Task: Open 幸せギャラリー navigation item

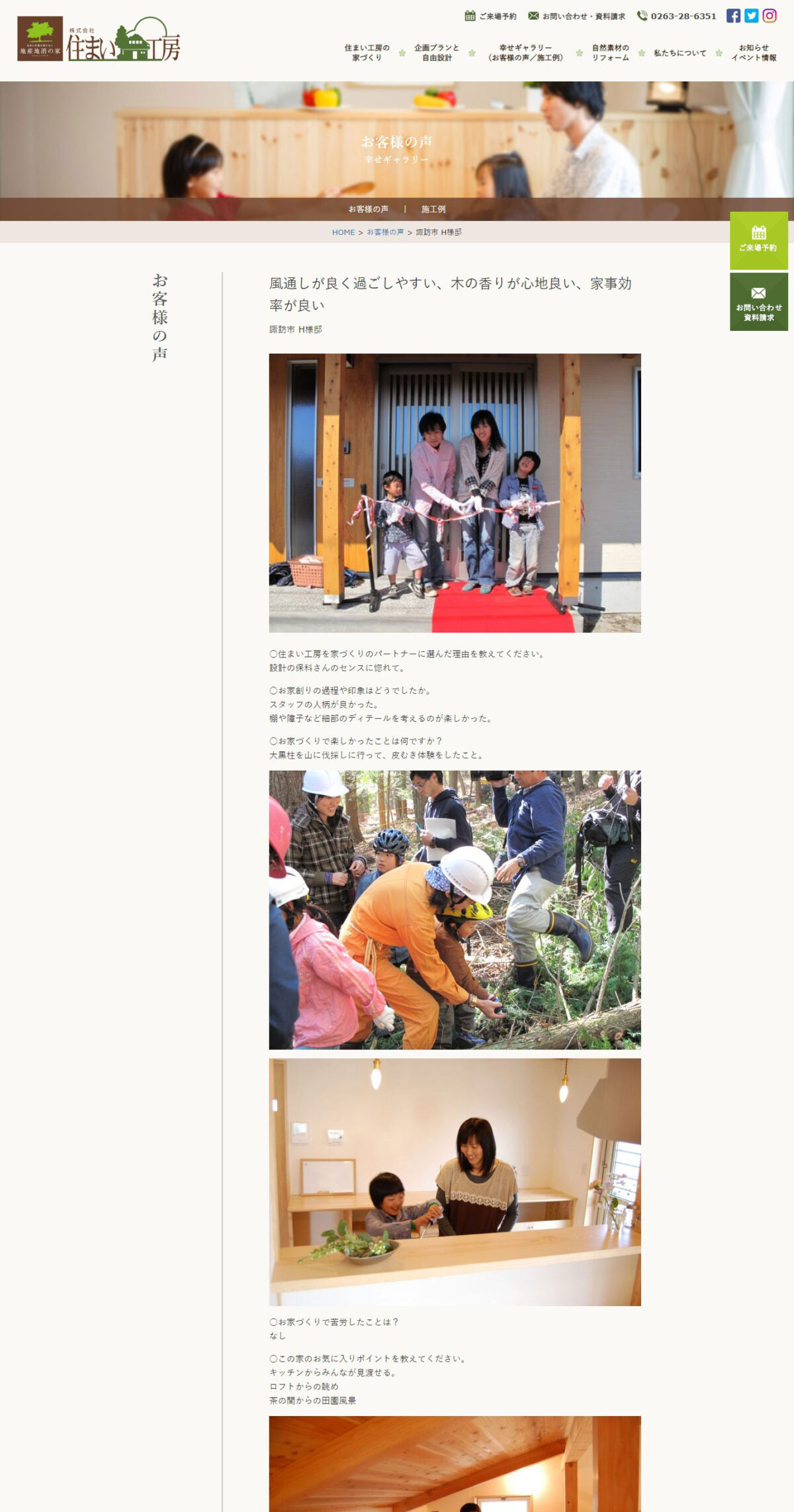Action: [525, 53]
